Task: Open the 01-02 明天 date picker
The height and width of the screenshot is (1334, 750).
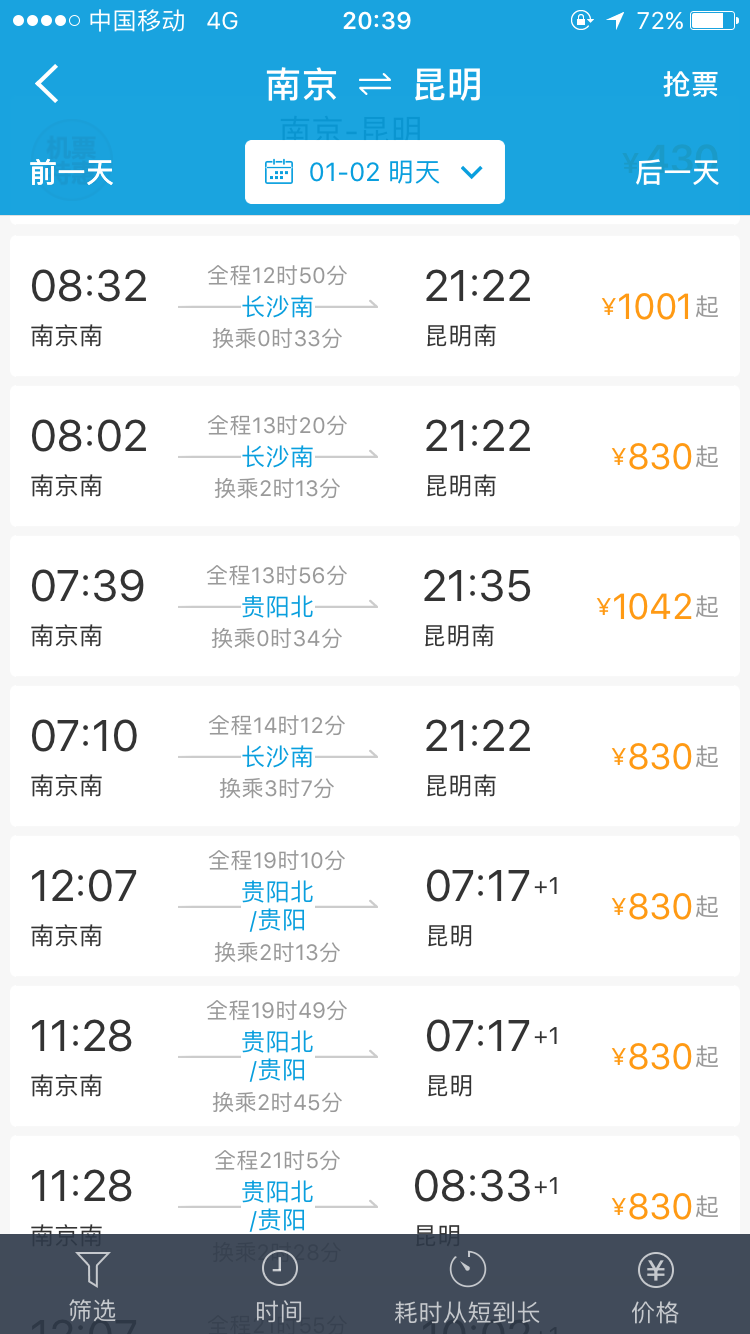Action: point(375,172)
